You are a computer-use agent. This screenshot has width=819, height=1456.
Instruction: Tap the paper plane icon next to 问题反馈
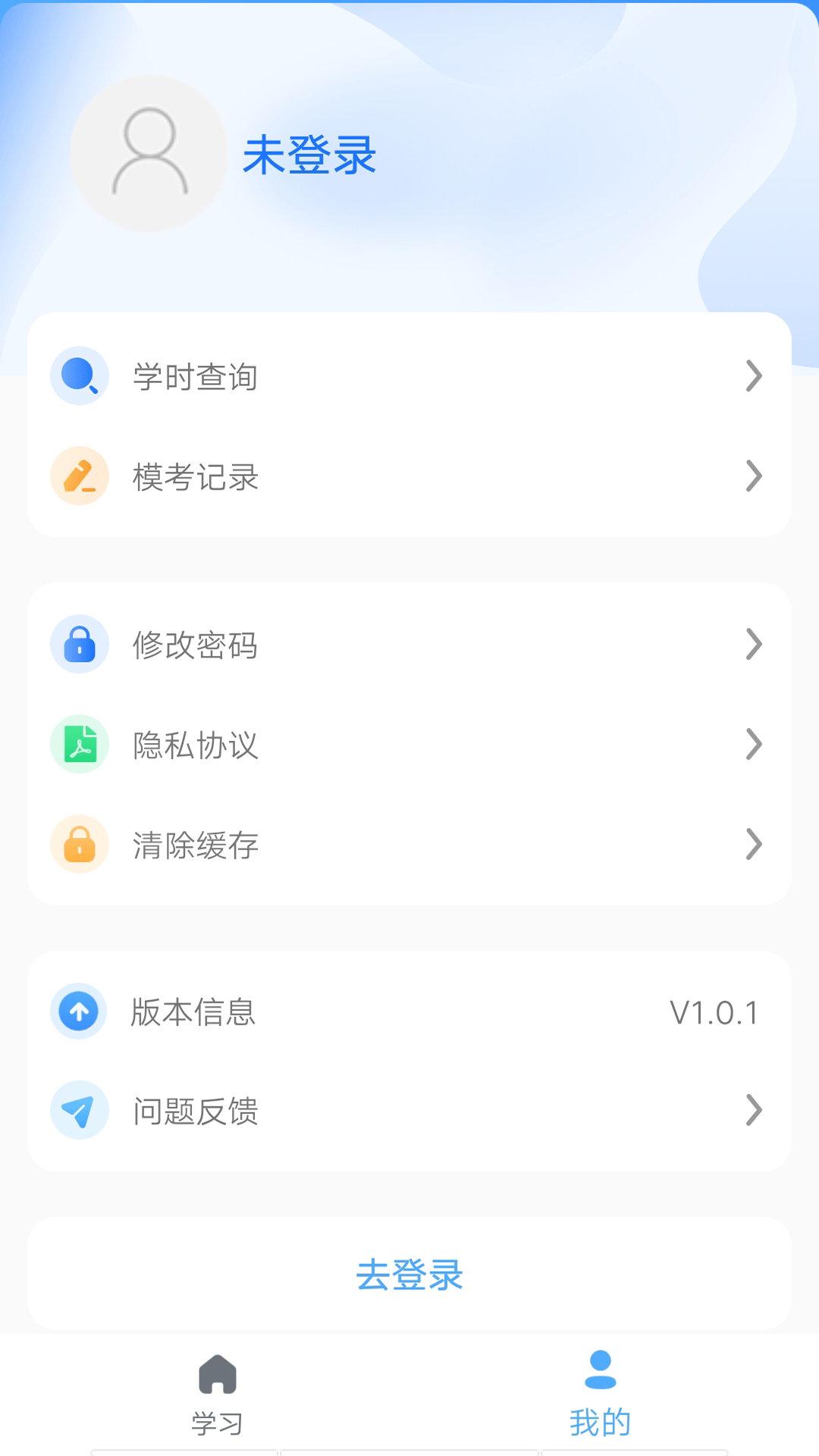77,1110
